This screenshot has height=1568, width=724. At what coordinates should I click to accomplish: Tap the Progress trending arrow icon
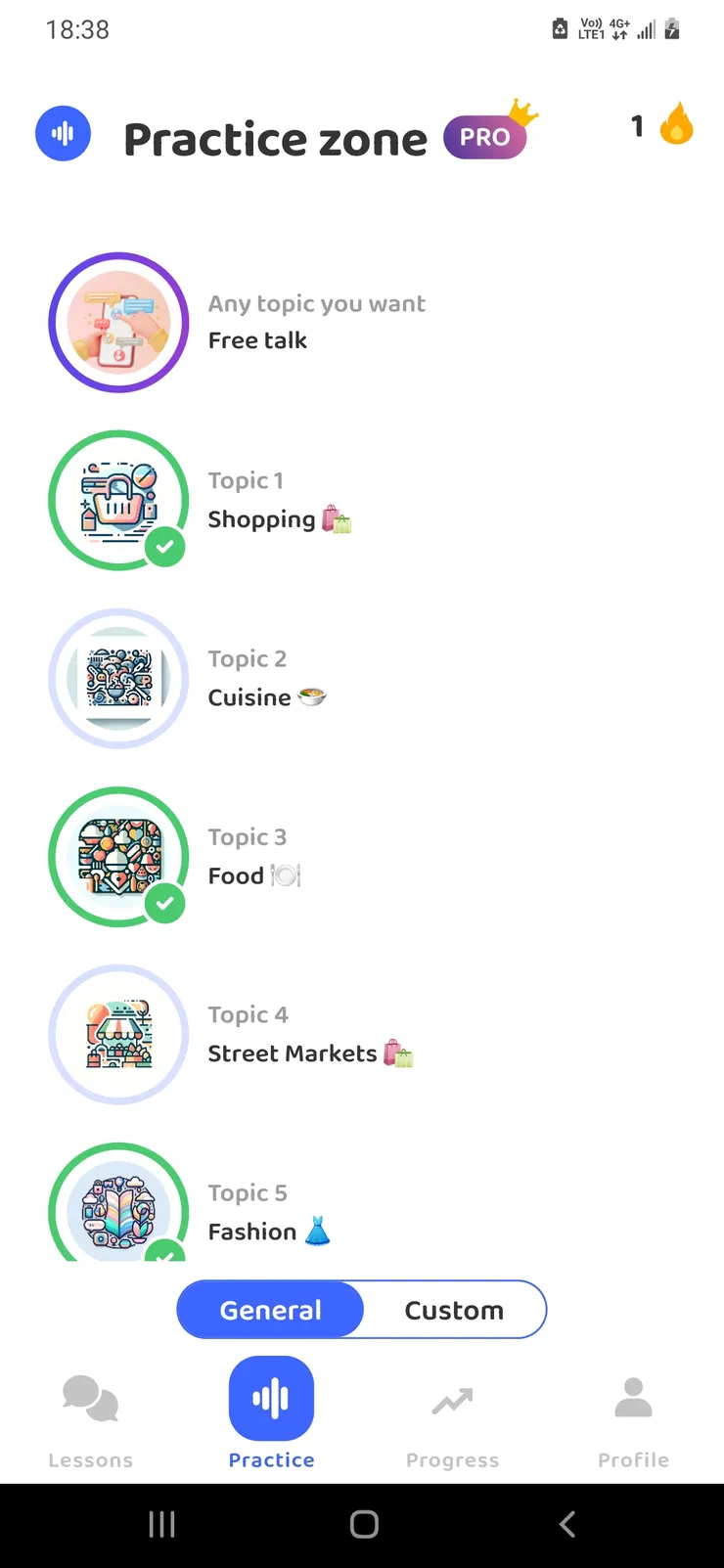[452, 1398]
